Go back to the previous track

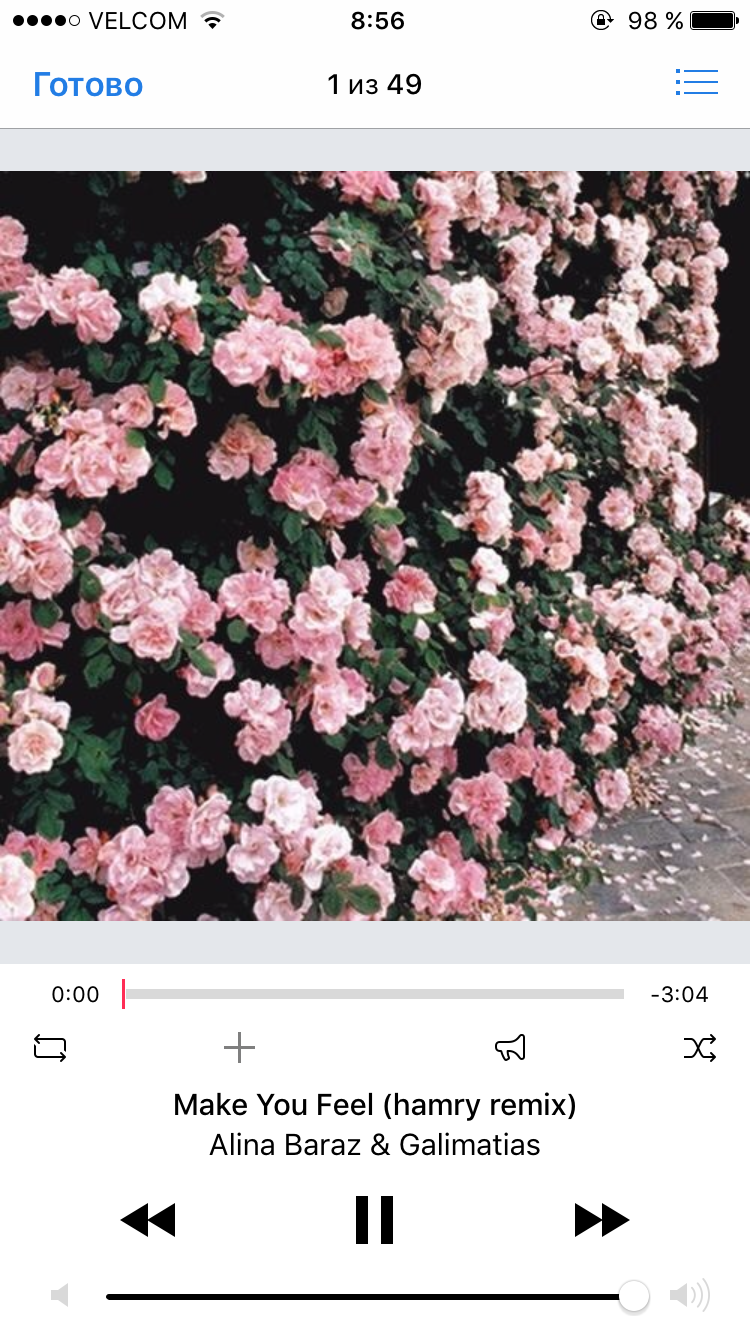click(x=148, y=1220)
